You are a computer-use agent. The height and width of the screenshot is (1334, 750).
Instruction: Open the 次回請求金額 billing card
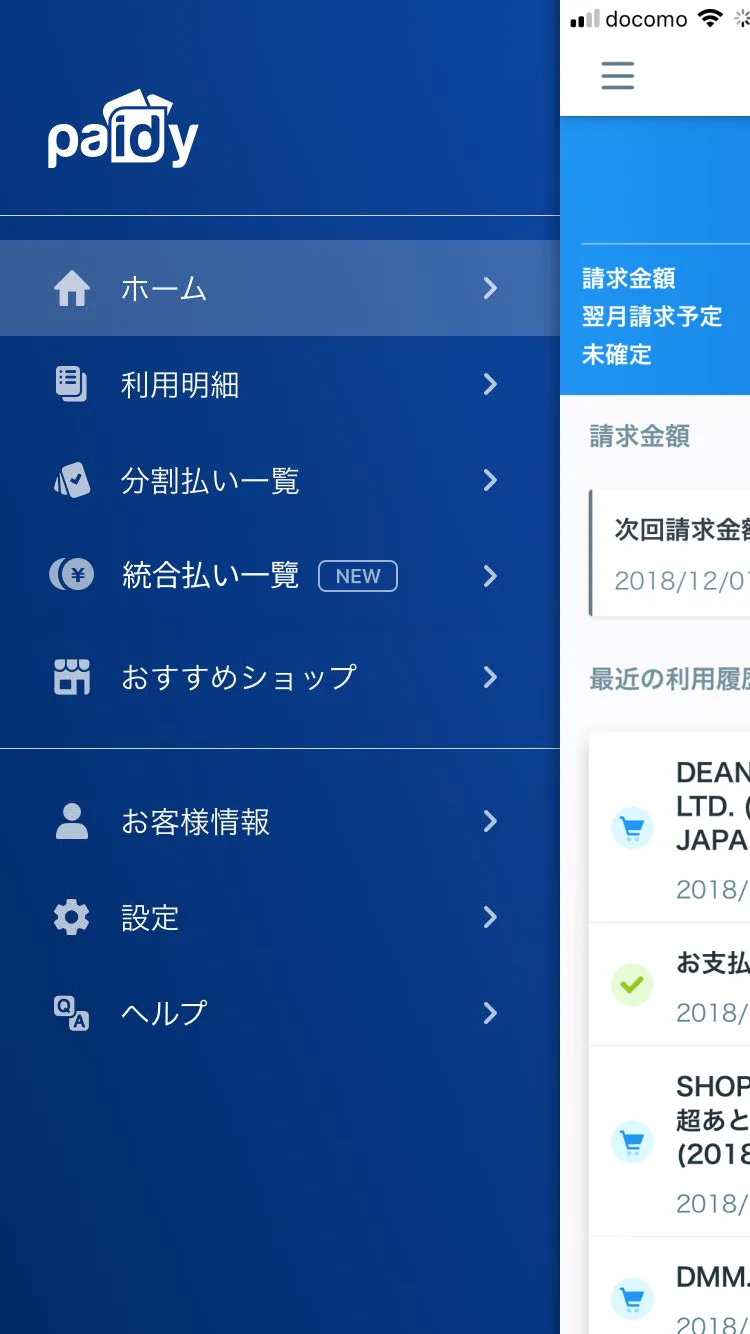pos(672,553)
